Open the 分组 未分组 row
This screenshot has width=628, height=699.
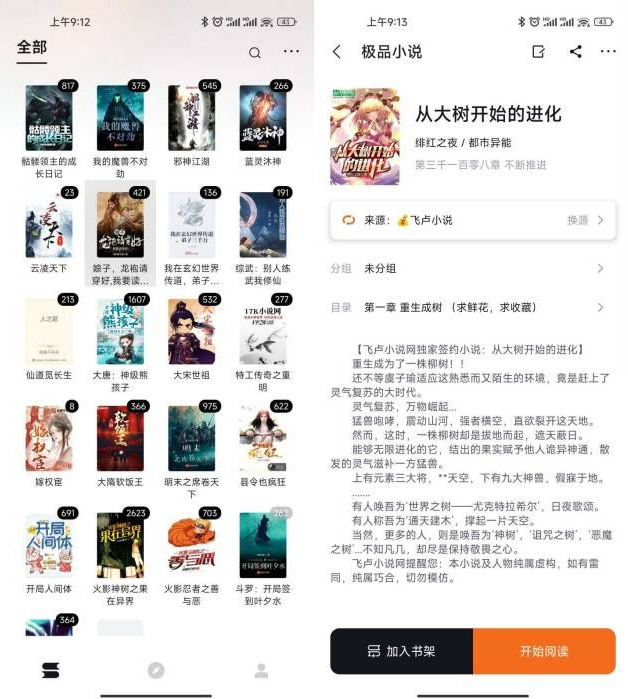click(470, 268)
